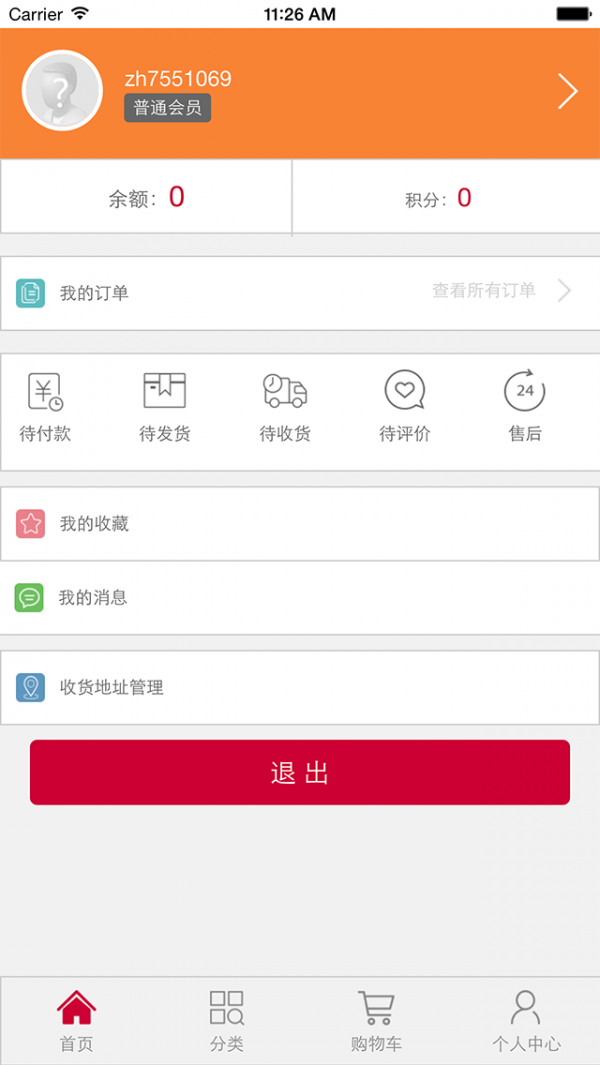Open 待评价 orders awaiting review
Viewport: 600px width, 1065px height.
tap(405, 407)
